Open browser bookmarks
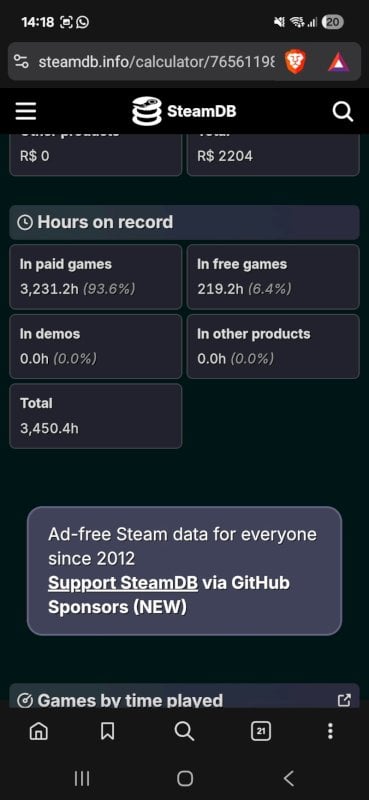The image size is (369, 800). [107, 732]
